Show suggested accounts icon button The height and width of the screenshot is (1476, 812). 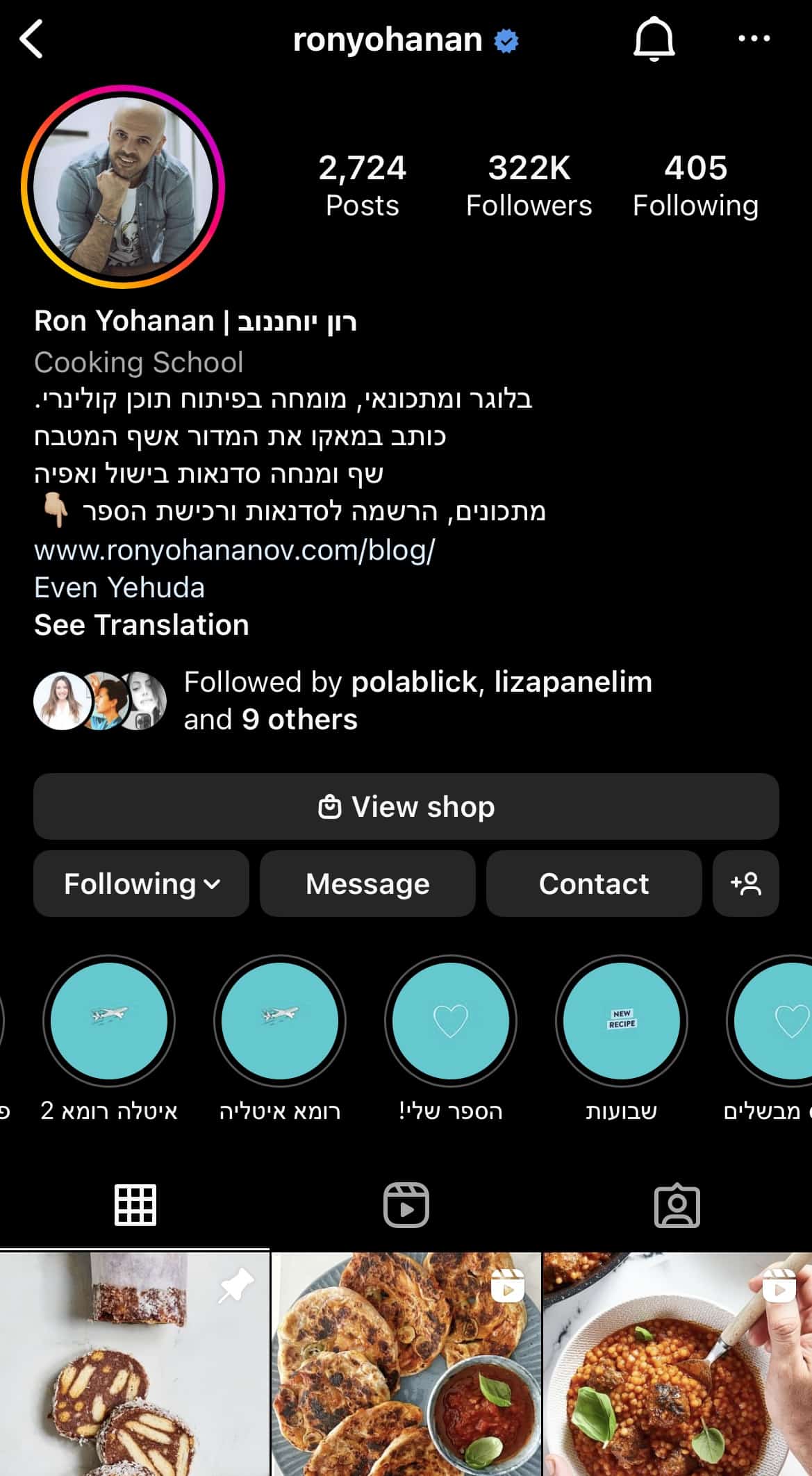[745, 884]
